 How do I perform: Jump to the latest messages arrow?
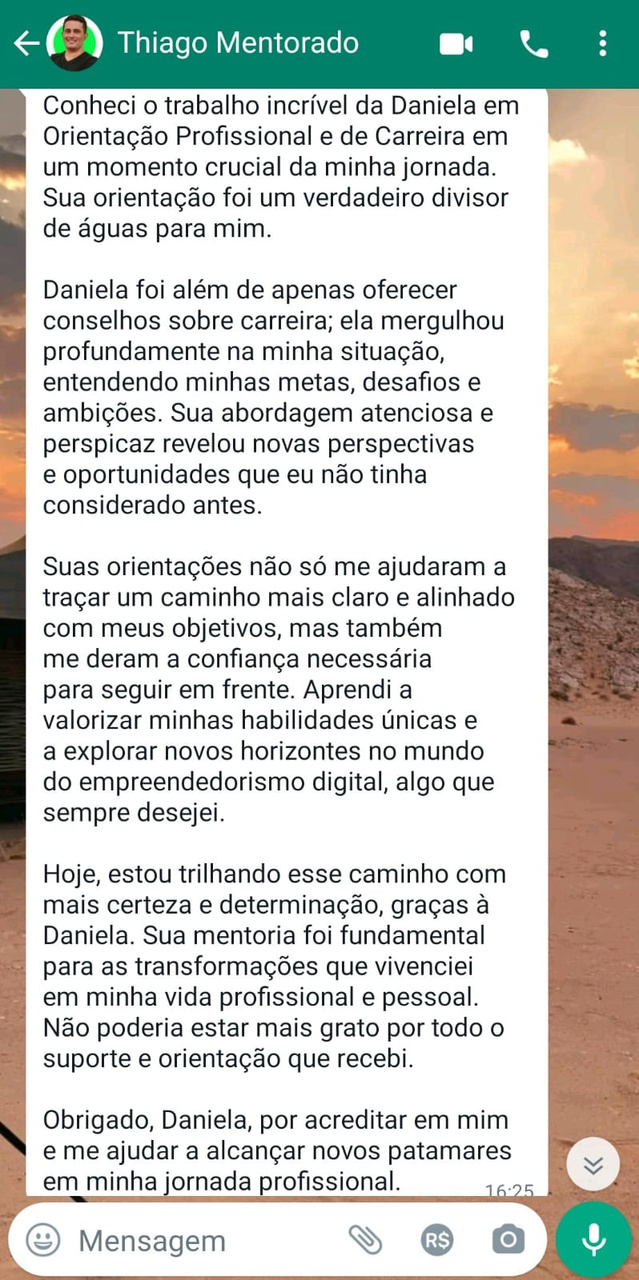(x=593, y=1165)
